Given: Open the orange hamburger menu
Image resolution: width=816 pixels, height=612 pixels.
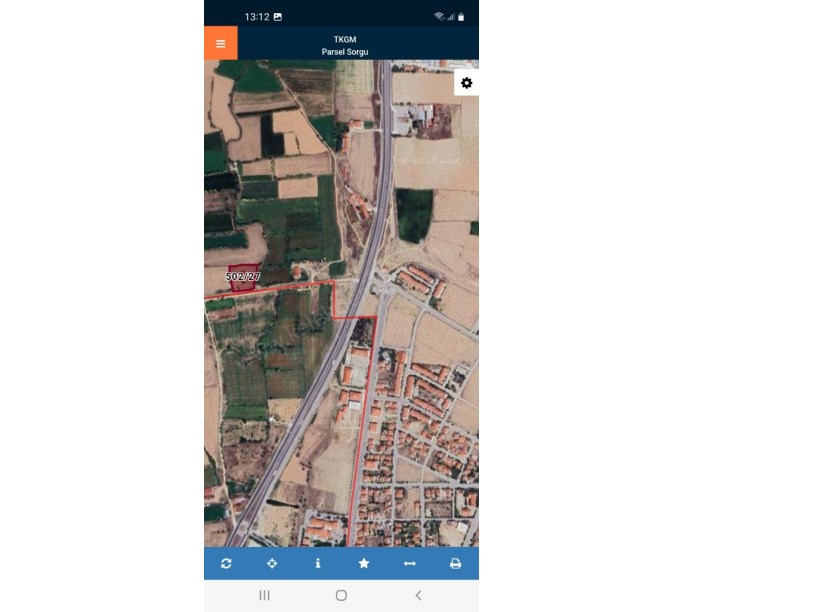Looking at the screenshot, I should point(220,43).
